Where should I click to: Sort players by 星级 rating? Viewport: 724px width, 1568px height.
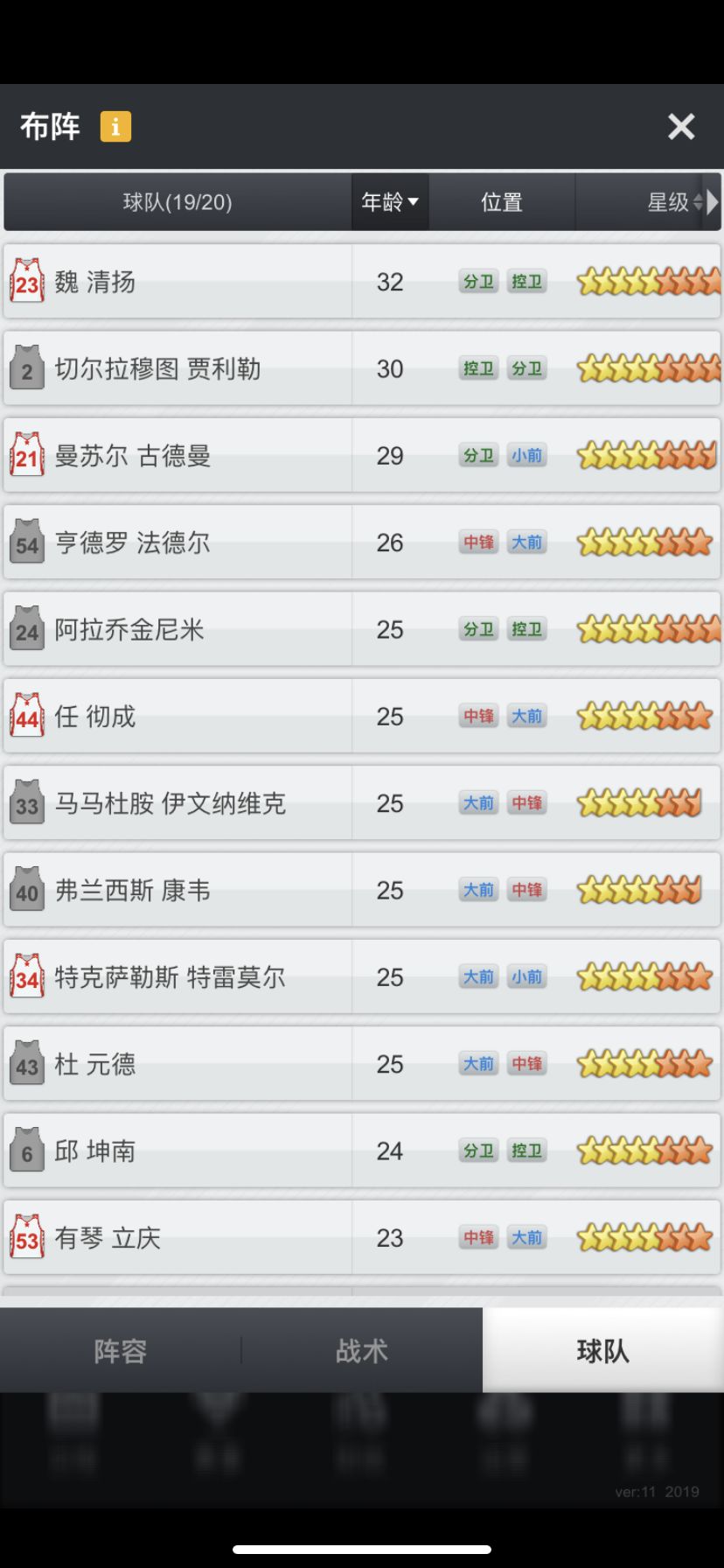click(669, 202)
